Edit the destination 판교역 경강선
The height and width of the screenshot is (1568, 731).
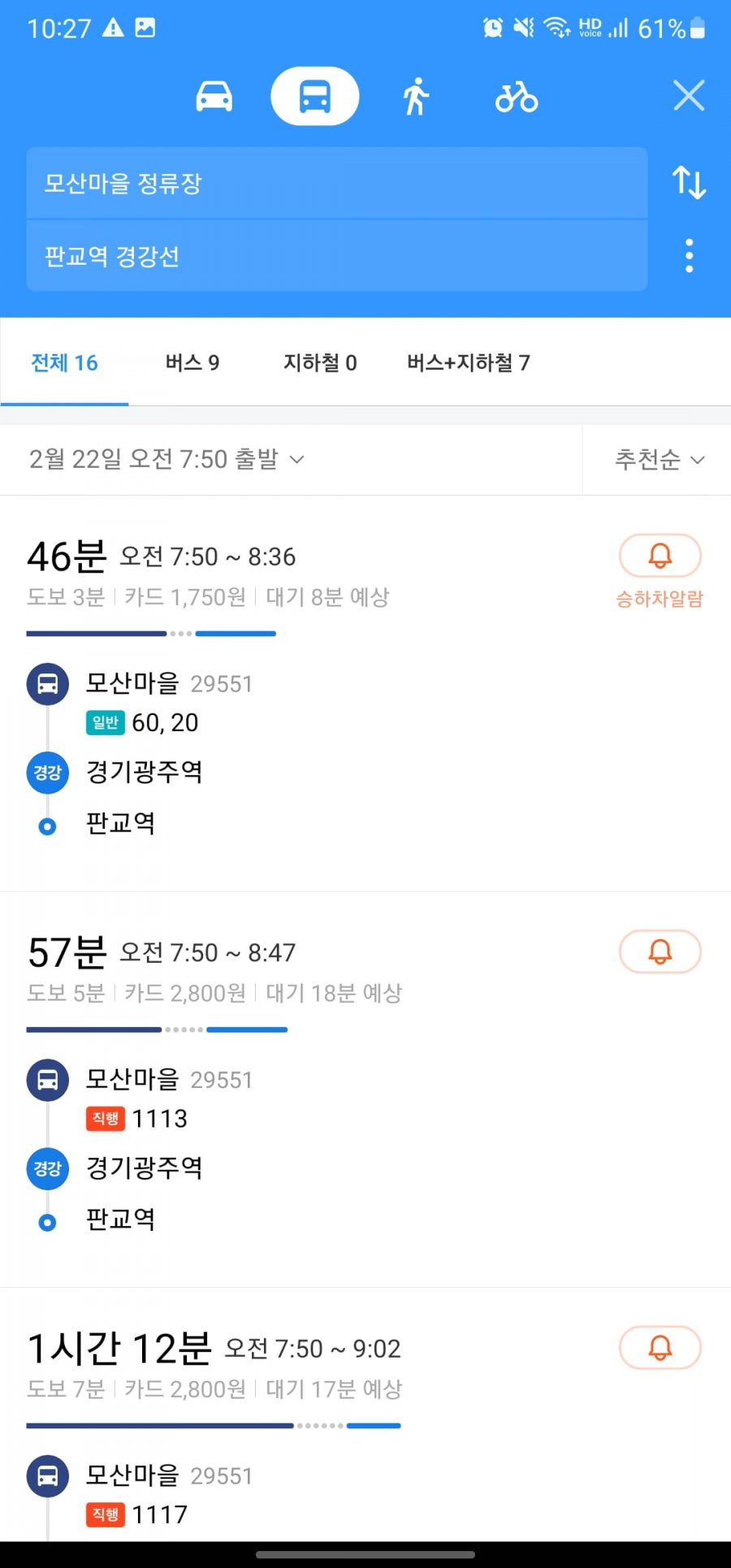337,256
